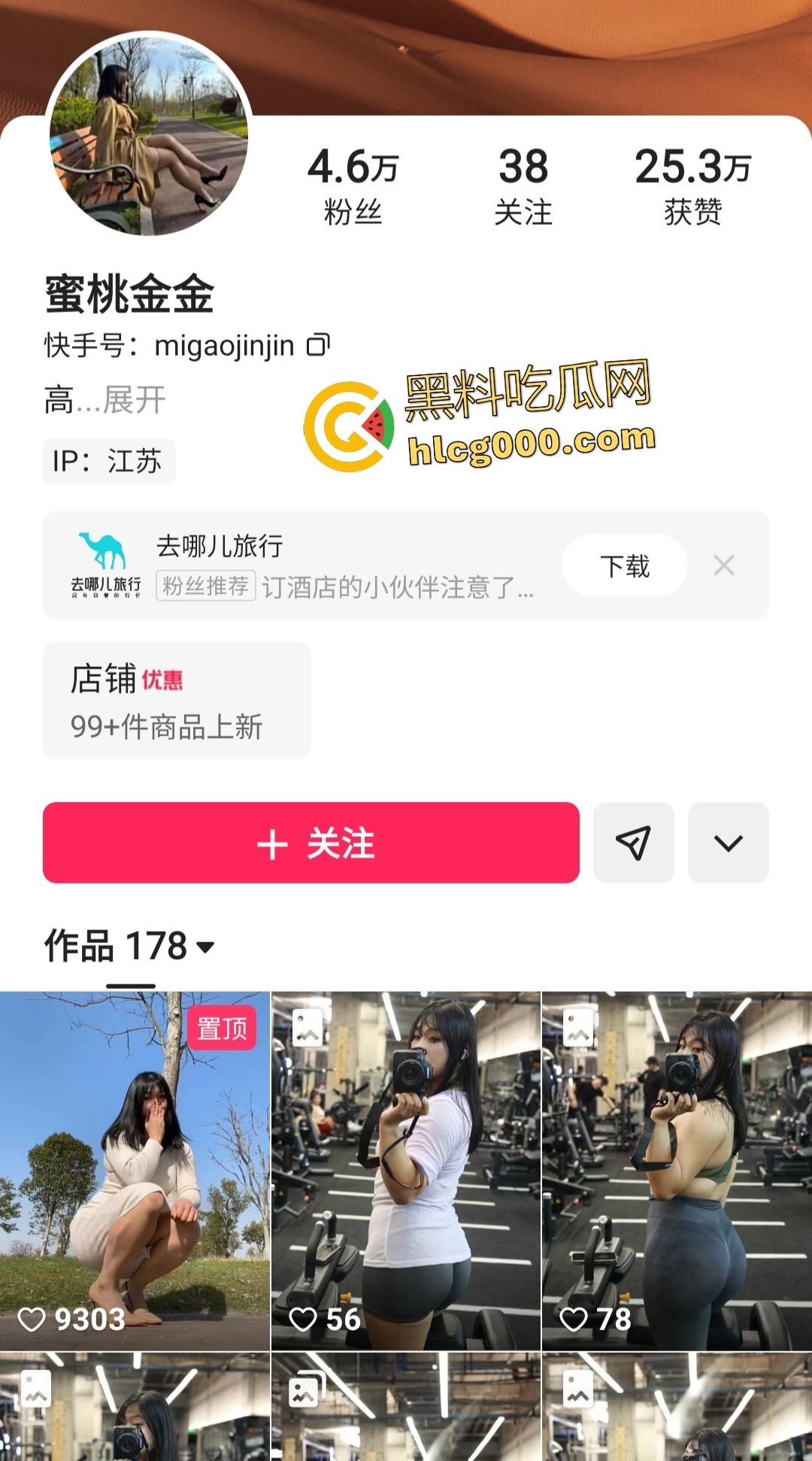The width and height of the screenshot is (812, 1461).
Task: Expand more actions with the down chevron button
Action: [727, 844]
